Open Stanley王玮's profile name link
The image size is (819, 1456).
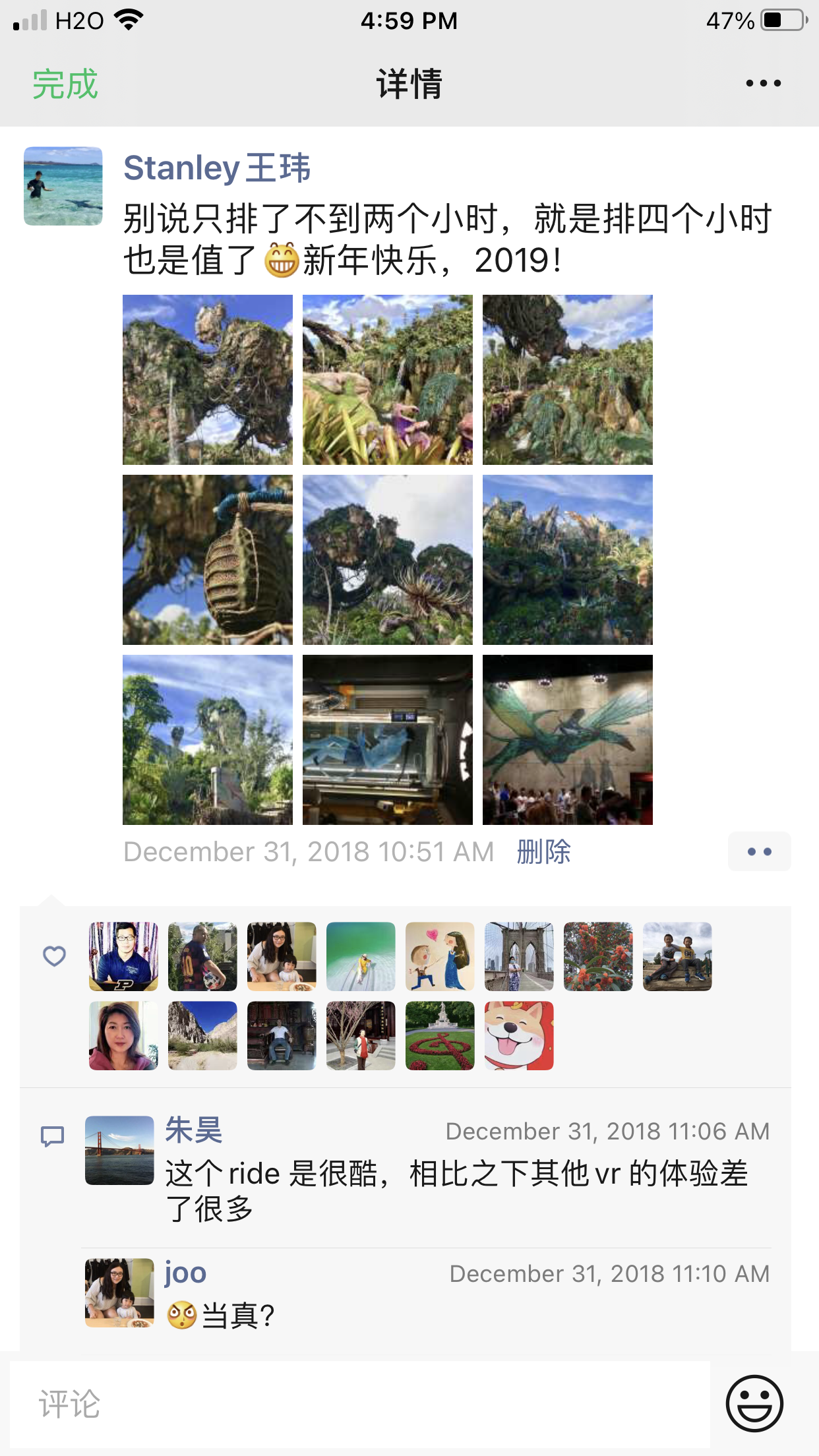coord(216,167)
